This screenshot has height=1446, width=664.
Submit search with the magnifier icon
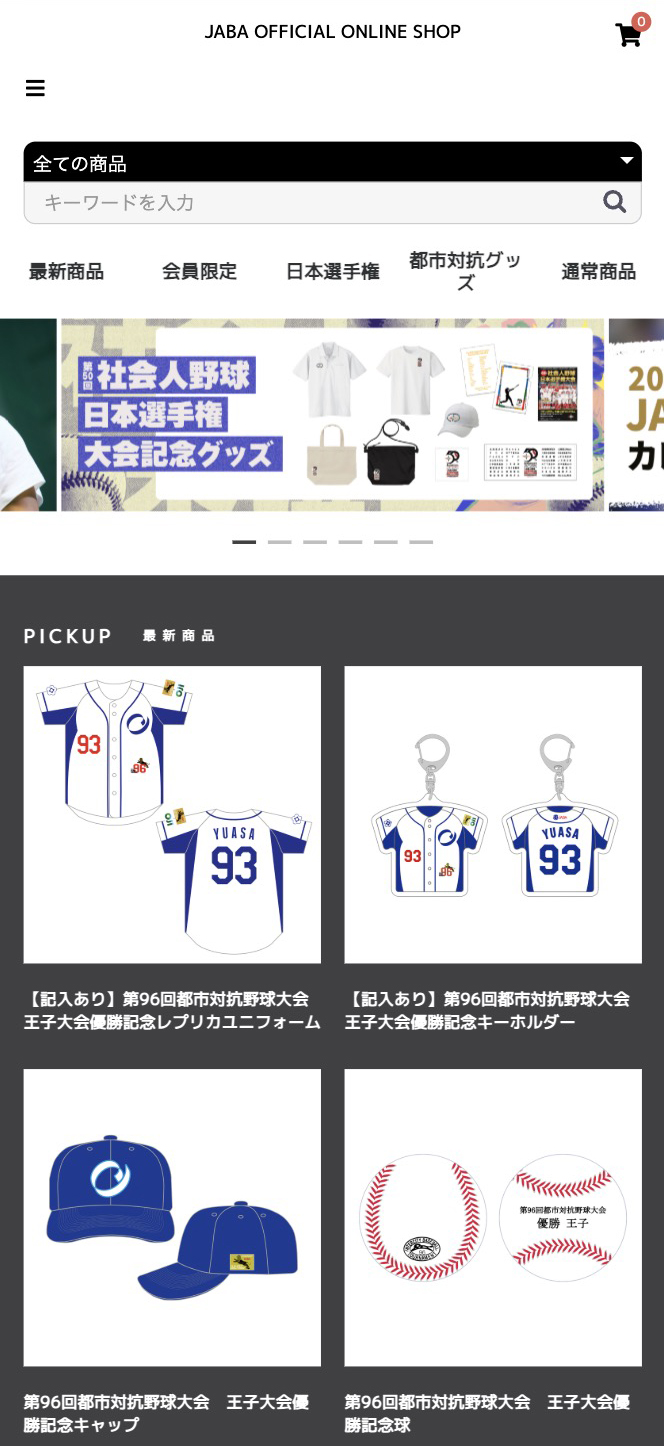click(x=614, y=203)
